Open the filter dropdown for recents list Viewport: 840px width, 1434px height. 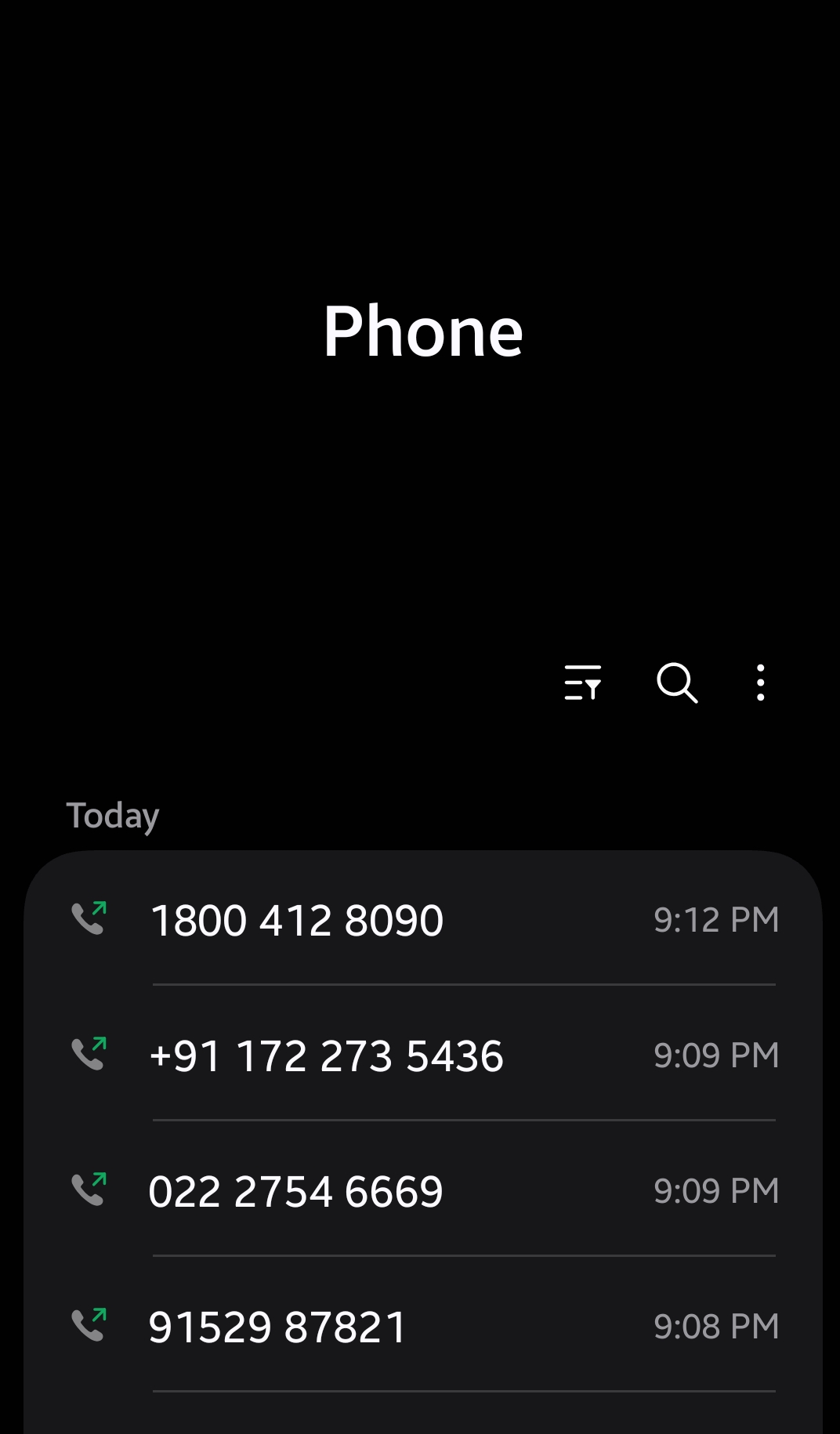(x=583, y=683)
